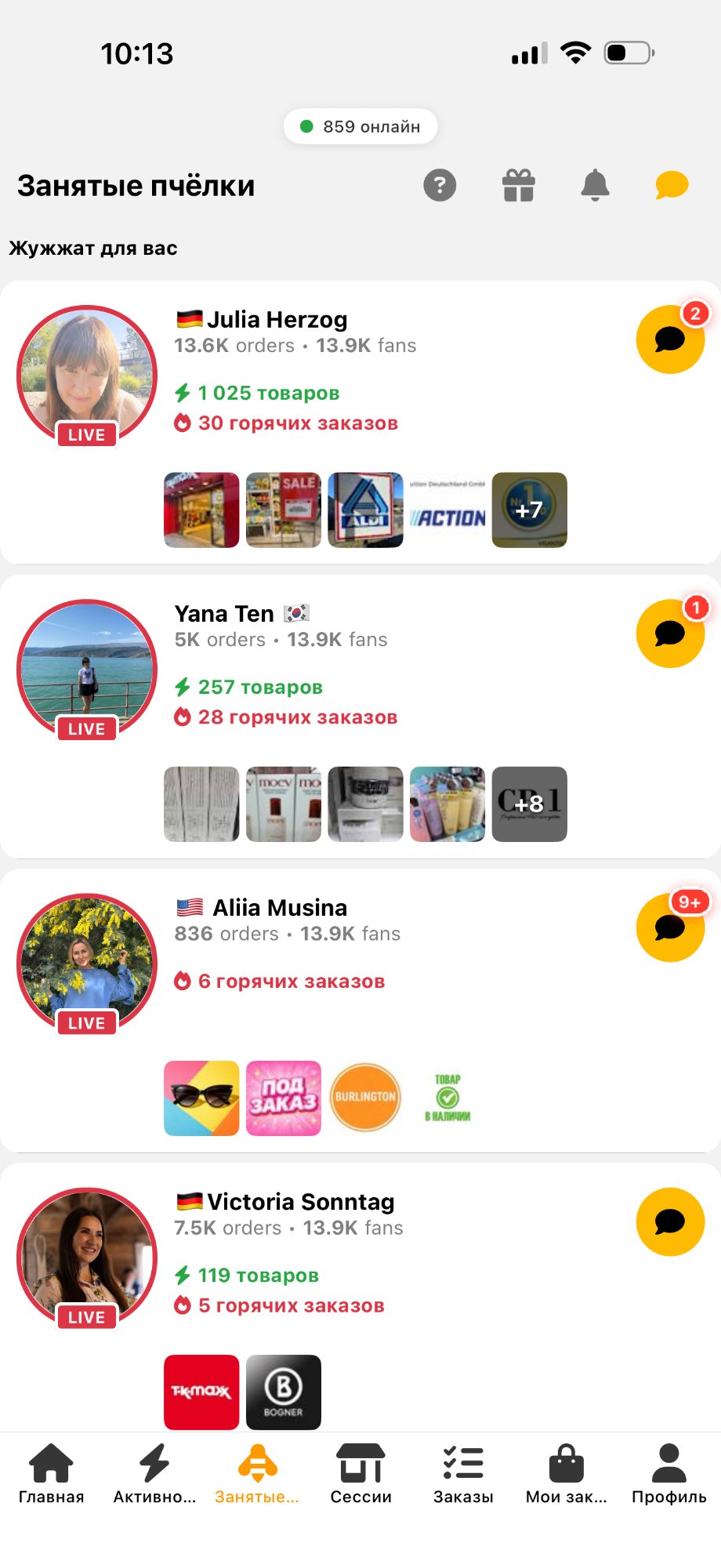
Task: Open the notifications bell
Action: click(x=595, y=185)
